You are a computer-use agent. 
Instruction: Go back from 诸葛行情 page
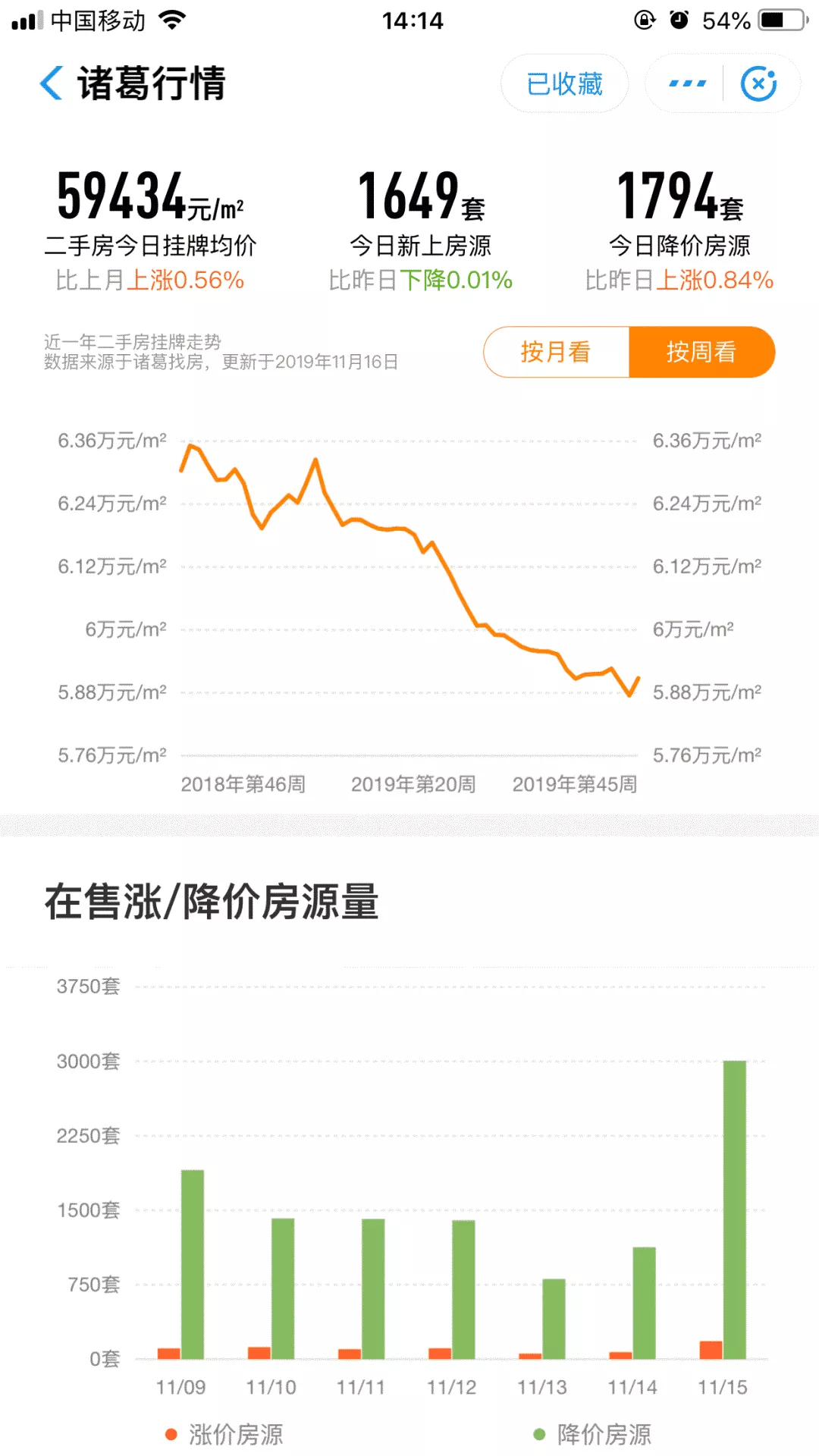[52, 83]
